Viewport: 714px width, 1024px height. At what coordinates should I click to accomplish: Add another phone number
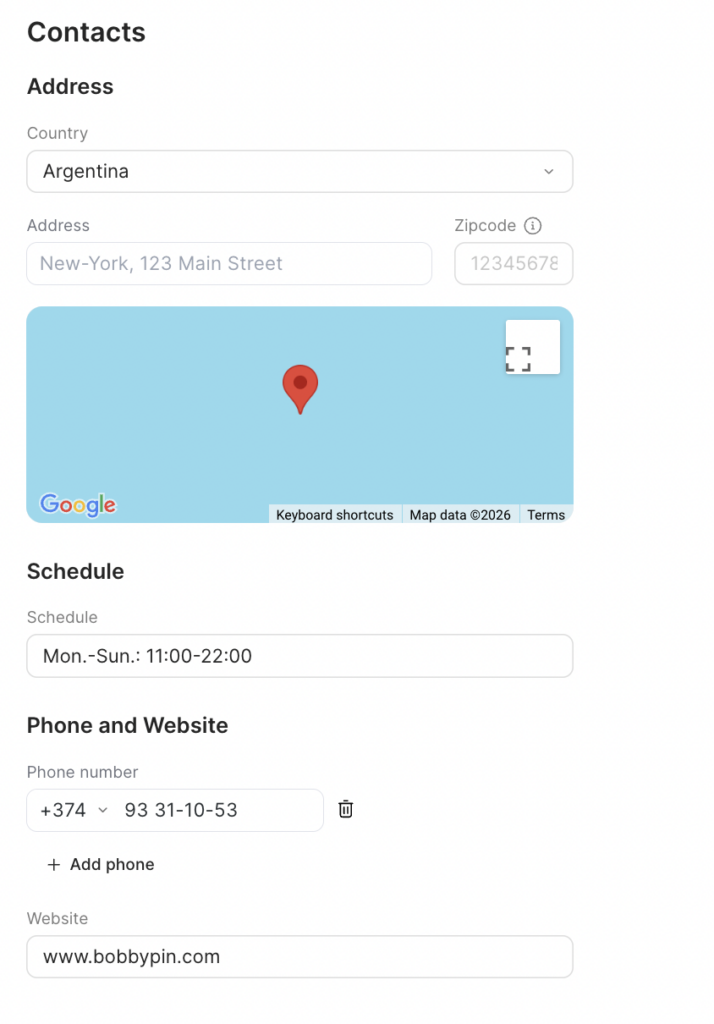[101, 864]
